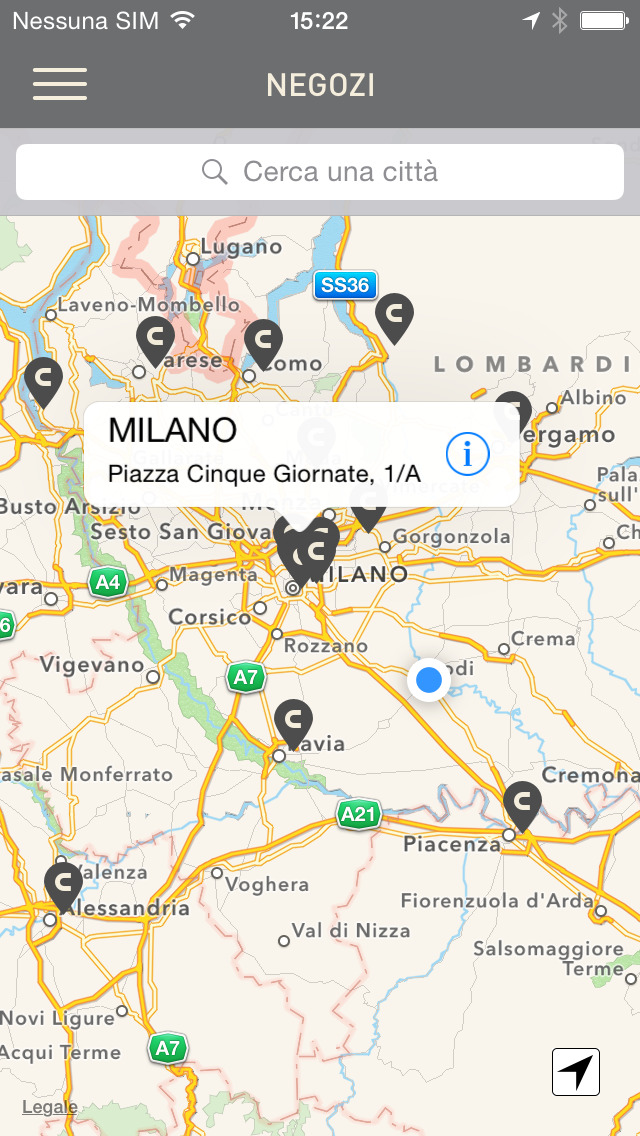Viewport: 640px width, 1136px height.
Task: Select the store pin at Varese
Action: [155, 338]
